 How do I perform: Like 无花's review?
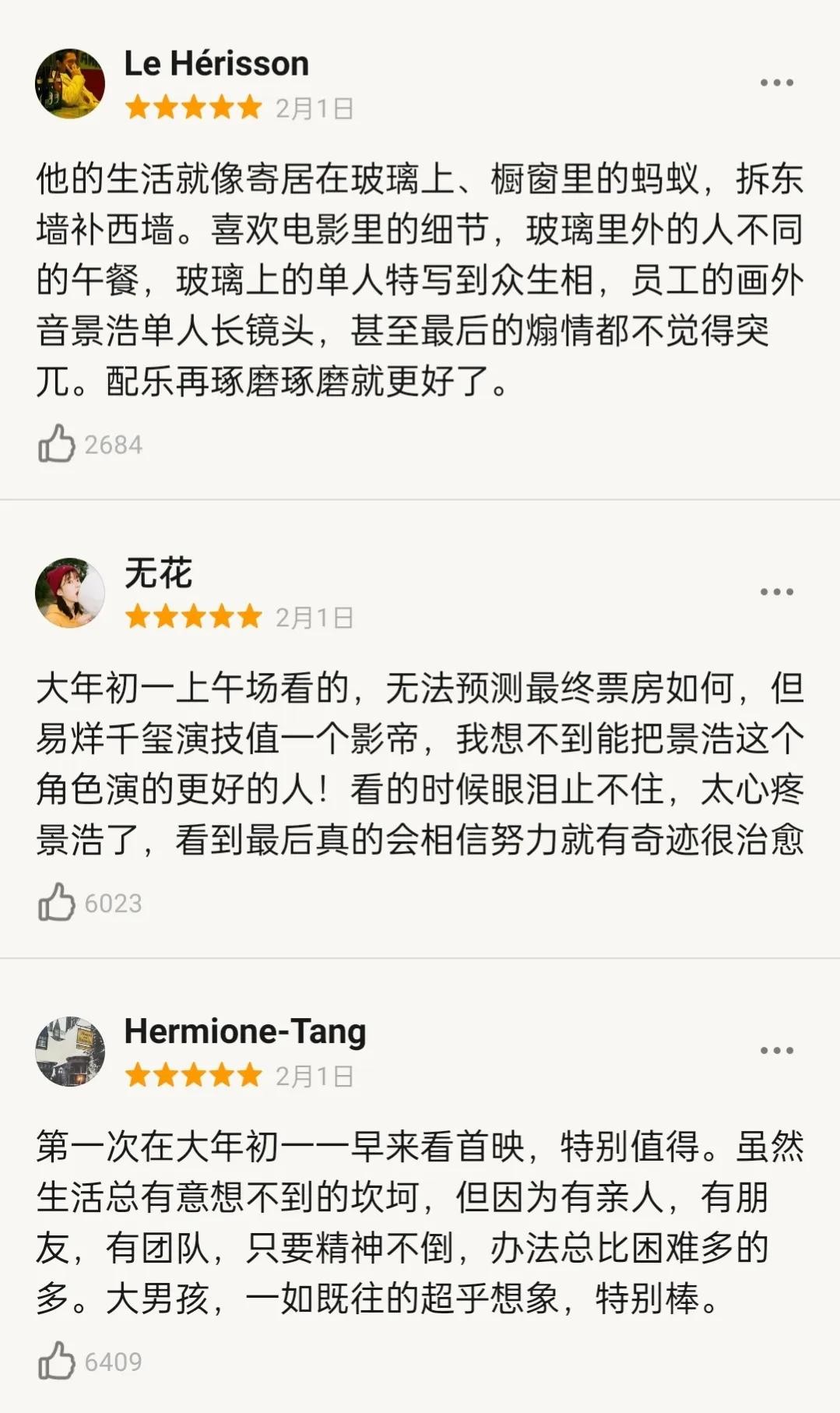pos(57,903)
